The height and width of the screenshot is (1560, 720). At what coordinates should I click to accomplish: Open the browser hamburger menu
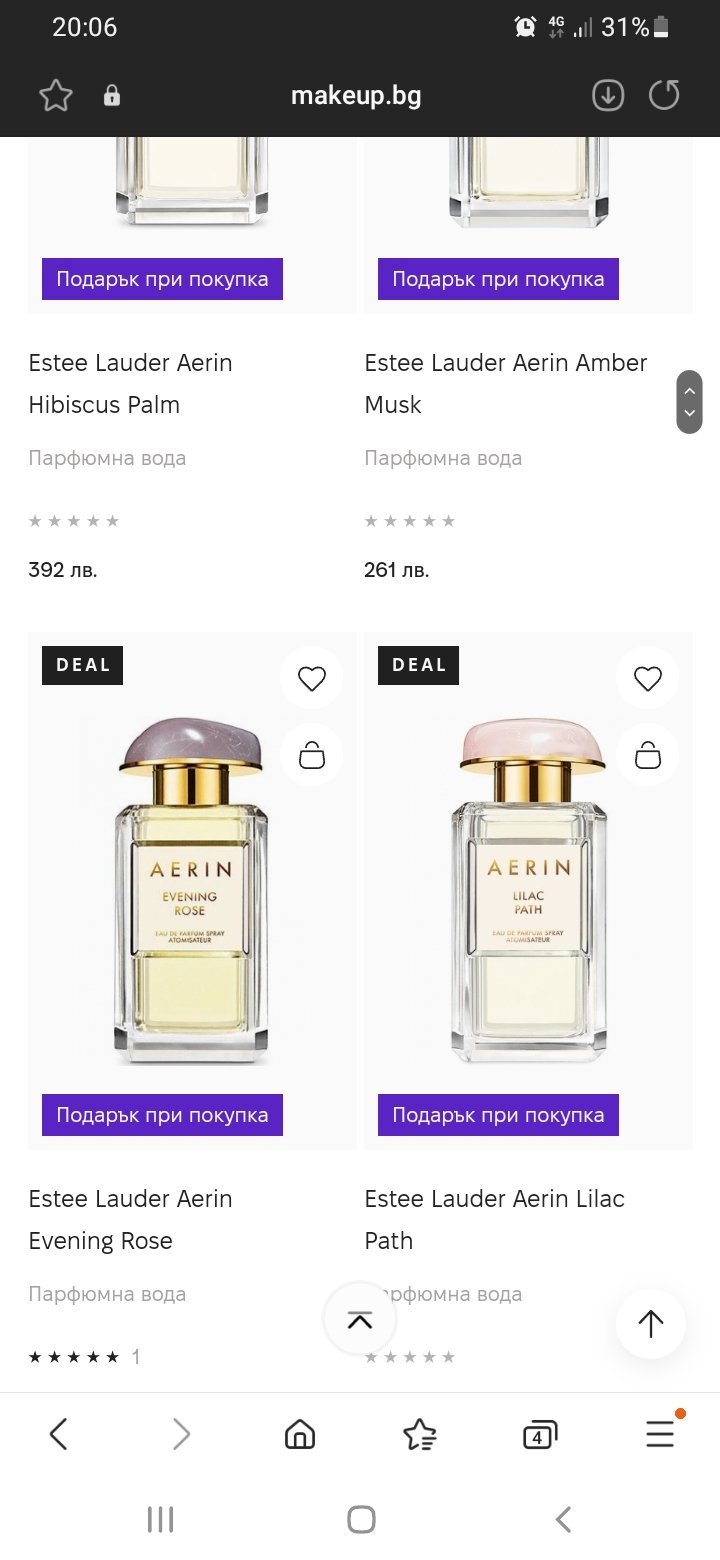tap(660, 1435)
